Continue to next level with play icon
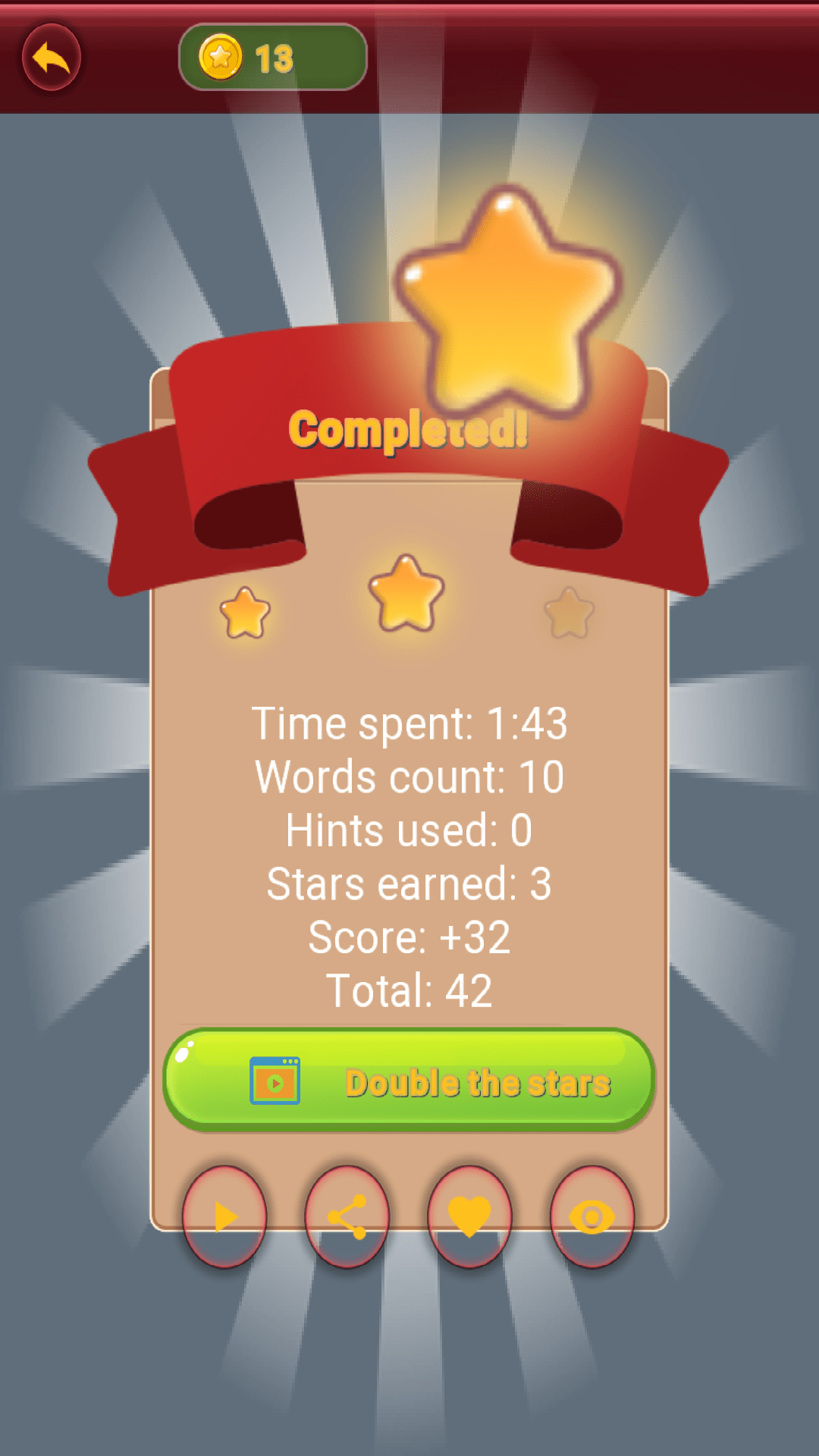Image resolution: width=819 pixels, height=1456 pixels. coord(224,1216)
